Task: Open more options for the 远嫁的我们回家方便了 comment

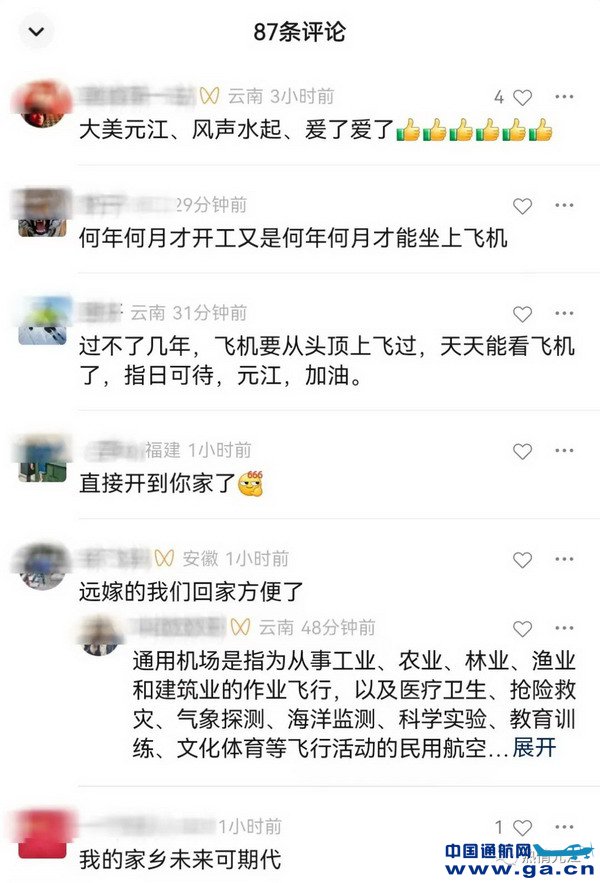Action: [x=565, y=560]
